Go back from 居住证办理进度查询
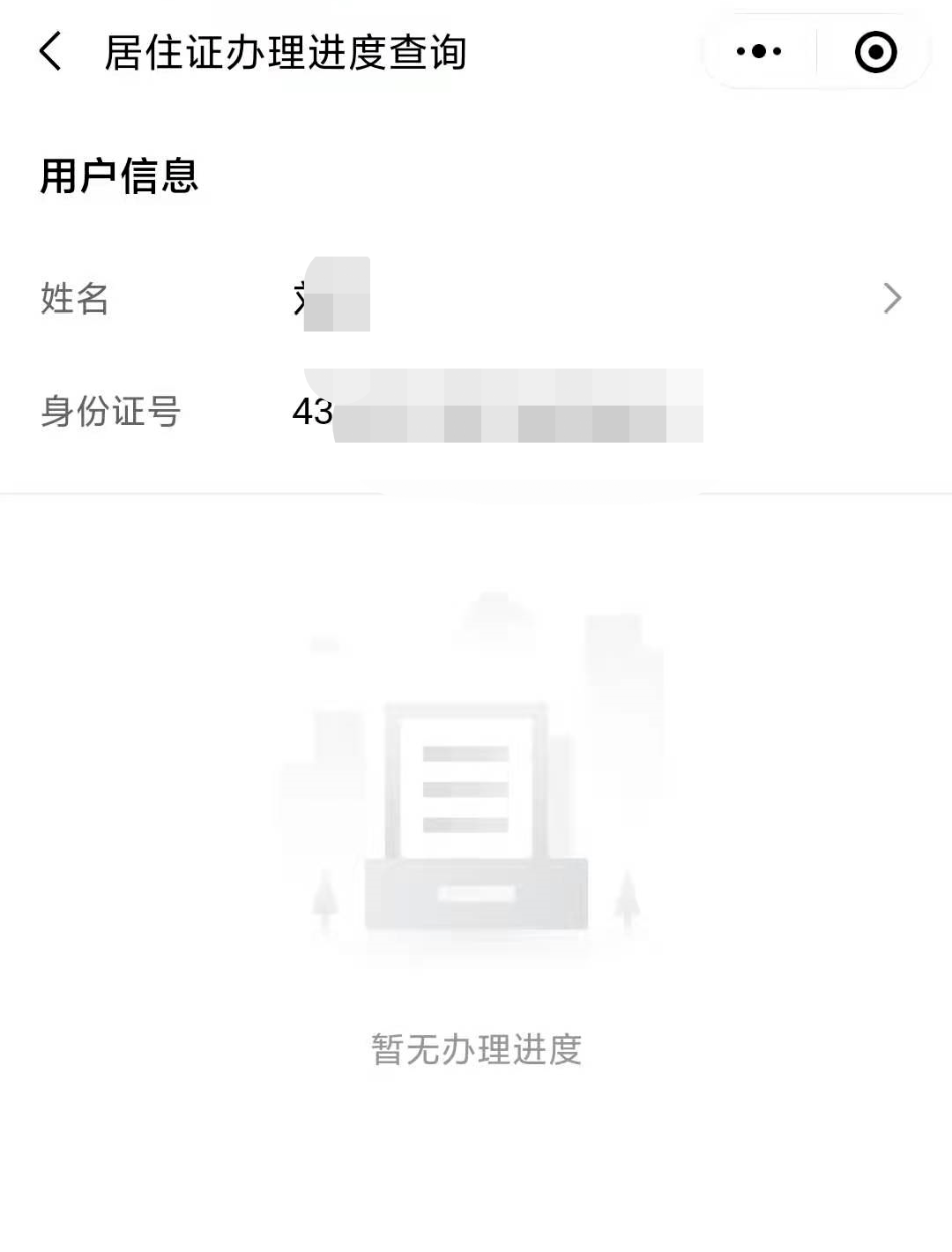The width and height of the screenshot is (952, 1252). tap(51, 51)
